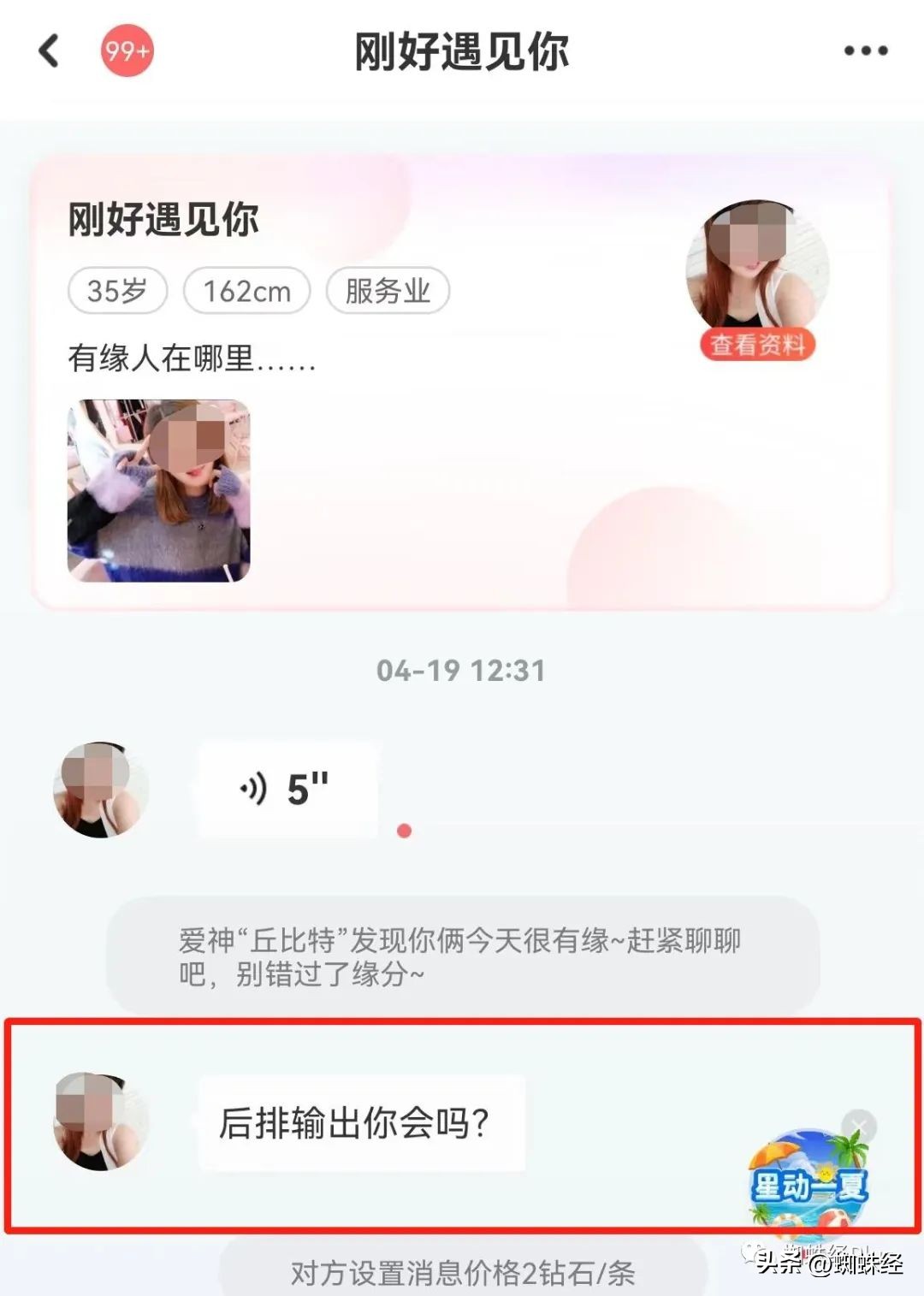Tap the sender's avatar beside the voice message
The height and width of the screenshot is (1296, 924).
coord(101,789)
